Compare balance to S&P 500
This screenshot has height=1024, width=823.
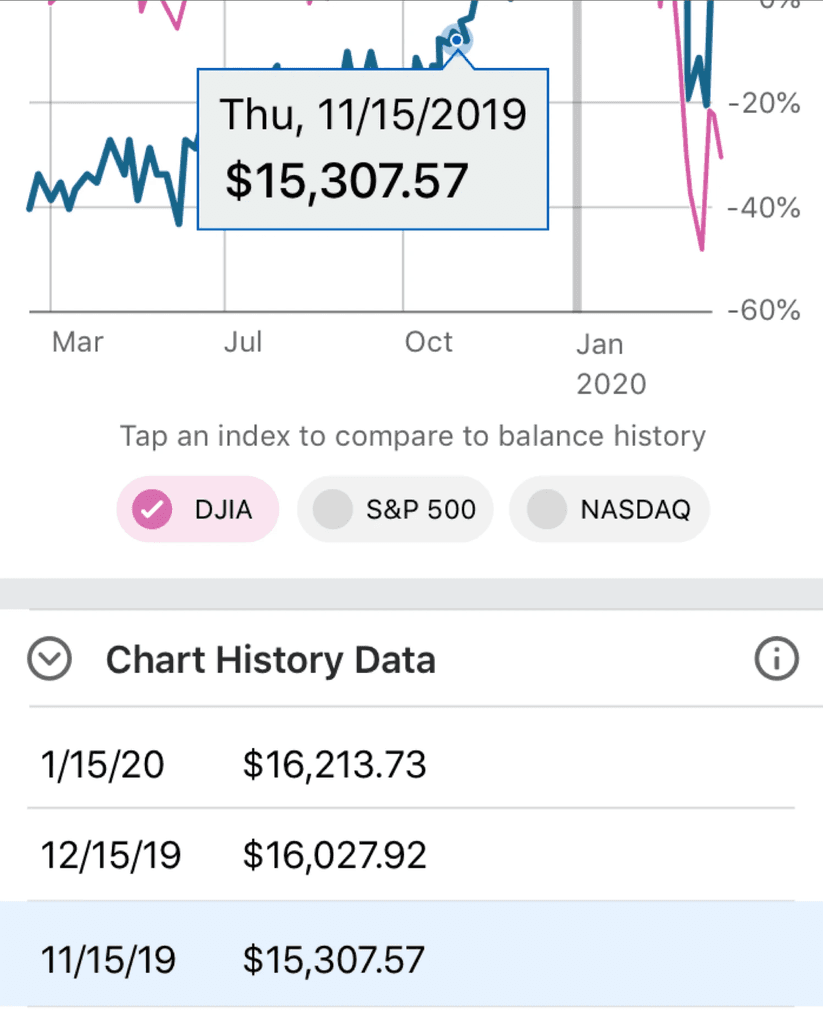397,510
